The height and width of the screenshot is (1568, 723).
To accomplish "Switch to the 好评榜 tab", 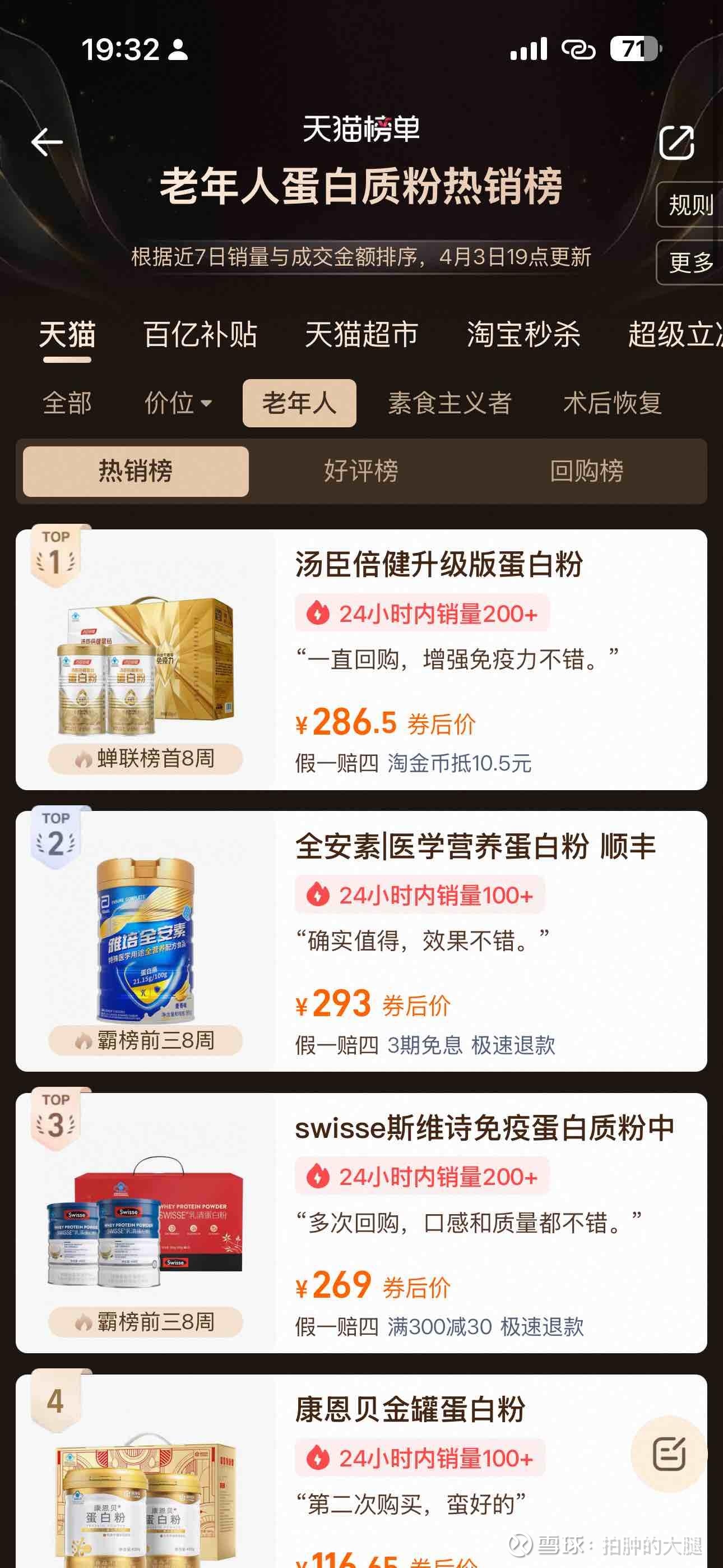I will [361, 472].
